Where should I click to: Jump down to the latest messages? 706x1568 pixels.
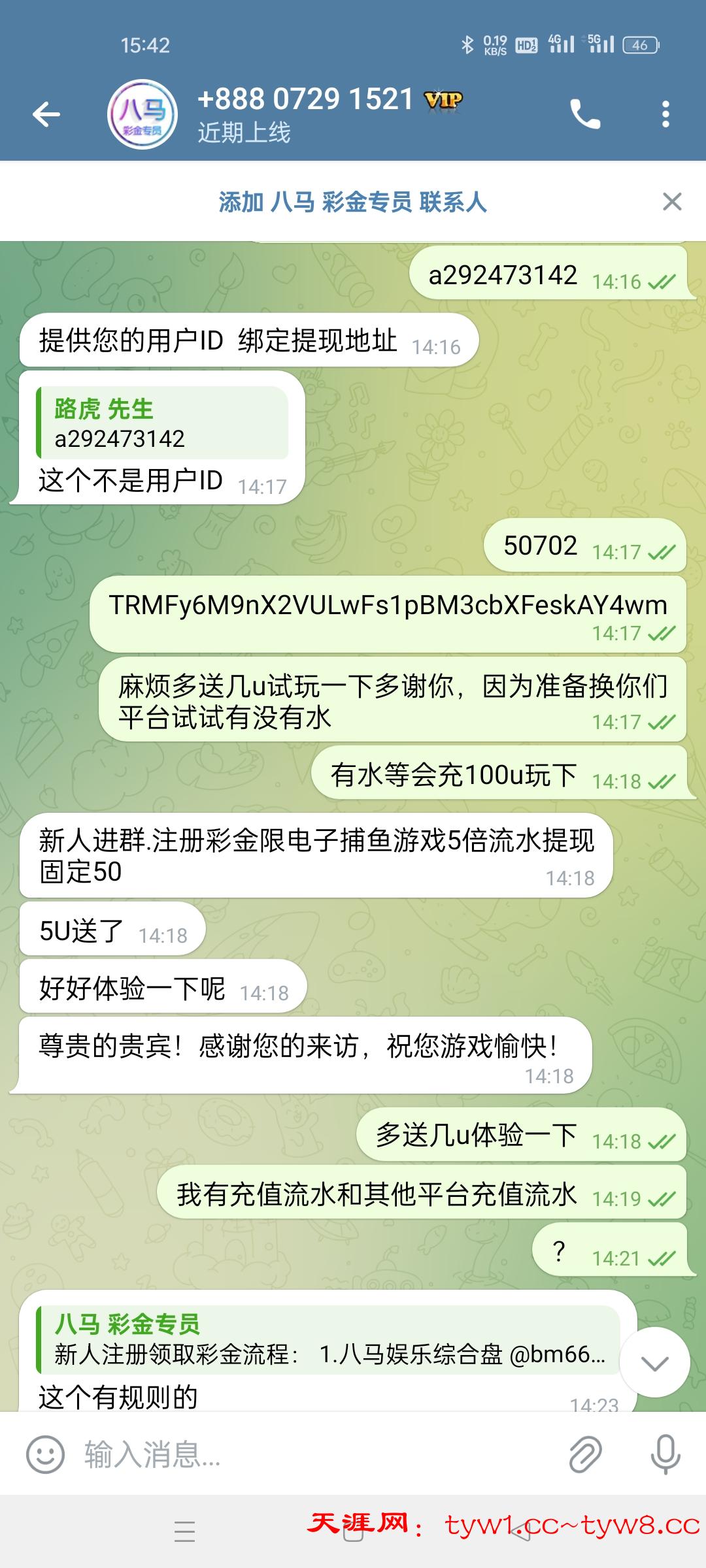pos(654,1362)
